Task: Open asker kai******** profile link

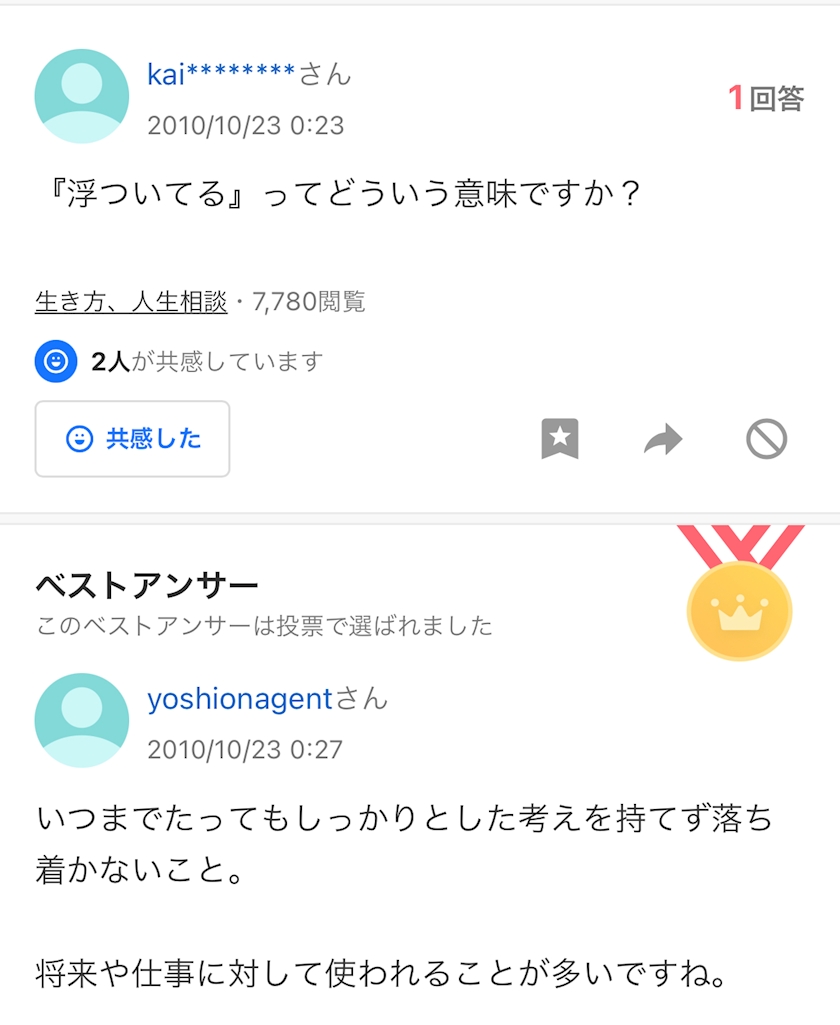Action: click(x=221, y=75)
